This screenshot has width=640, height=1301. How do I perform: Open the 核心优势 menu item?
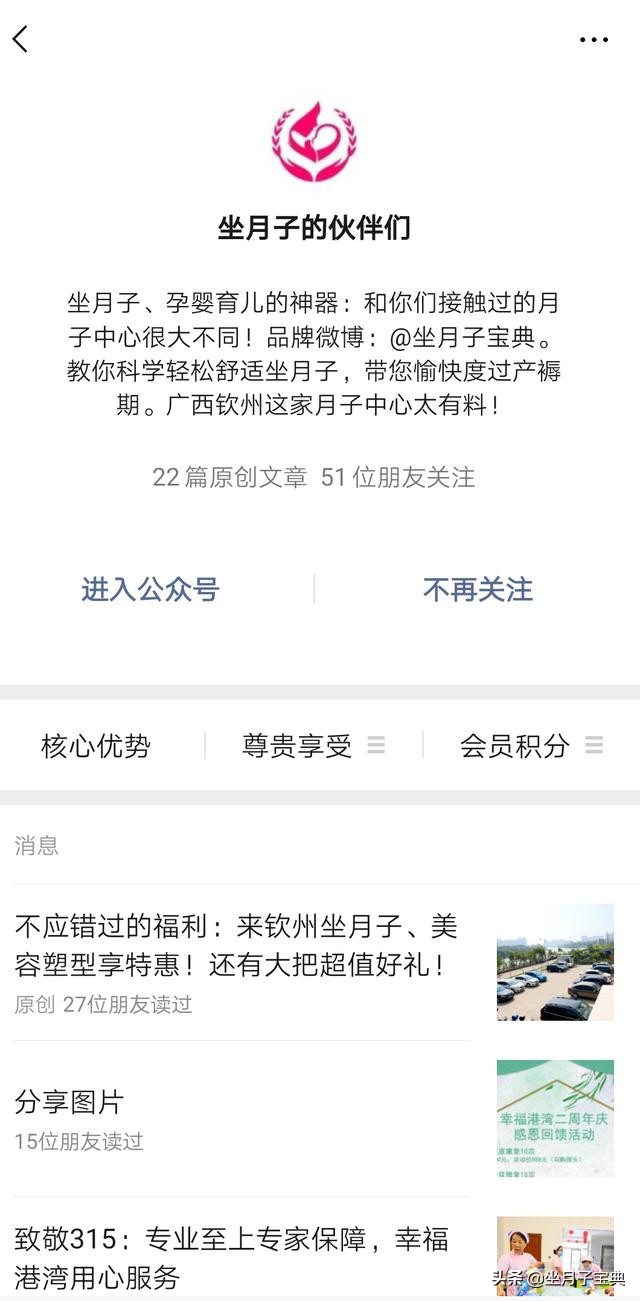coord(96,745)
